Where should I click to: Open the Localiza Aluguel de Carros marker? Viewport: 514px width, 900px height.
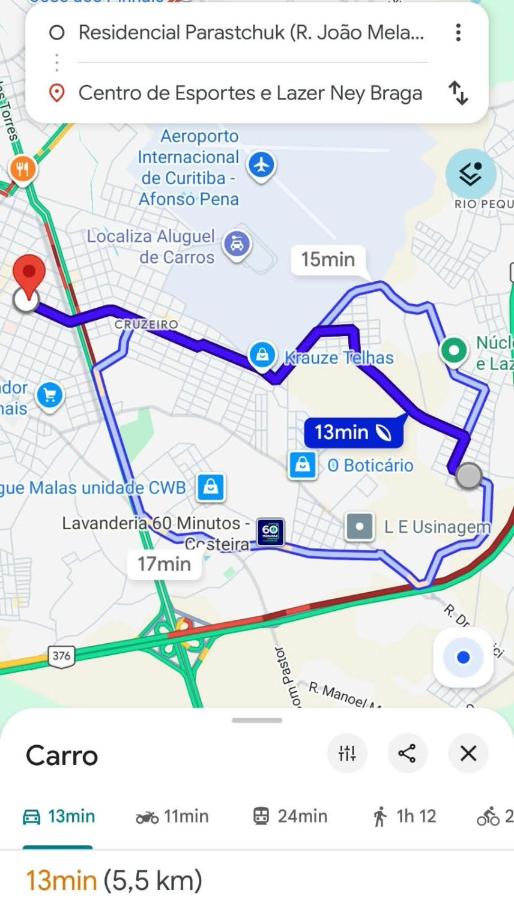pos(236,246)
